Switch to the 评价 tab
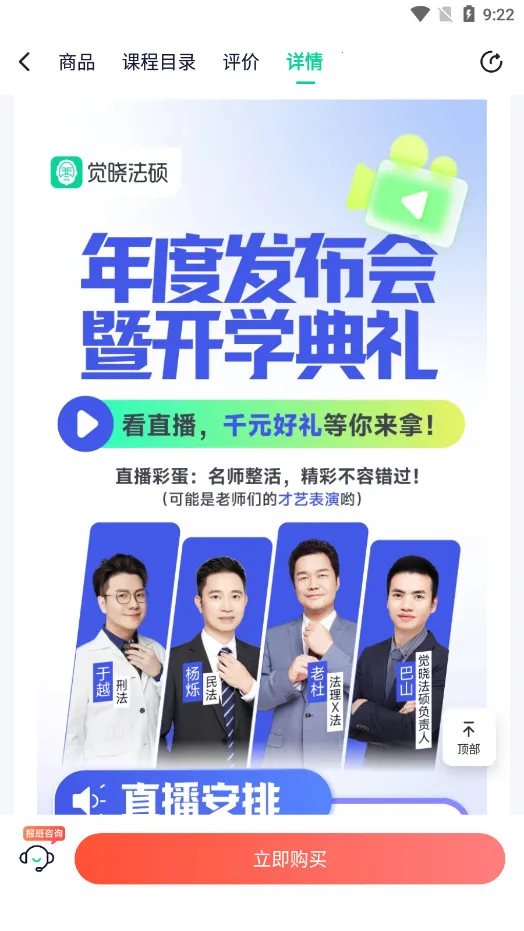This screenshot has width=524, height=931. point(241,62)
